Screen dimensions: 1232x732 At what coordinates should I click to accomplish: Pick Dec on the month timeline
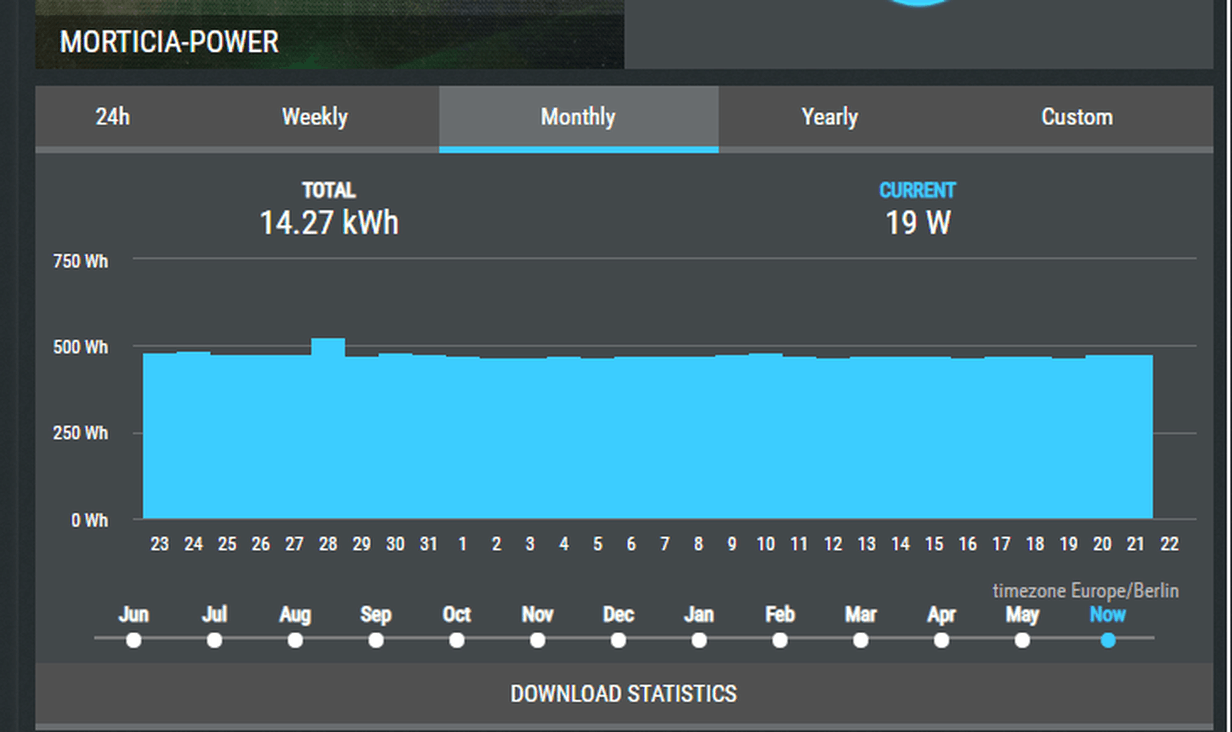click(x=619, y=639)
